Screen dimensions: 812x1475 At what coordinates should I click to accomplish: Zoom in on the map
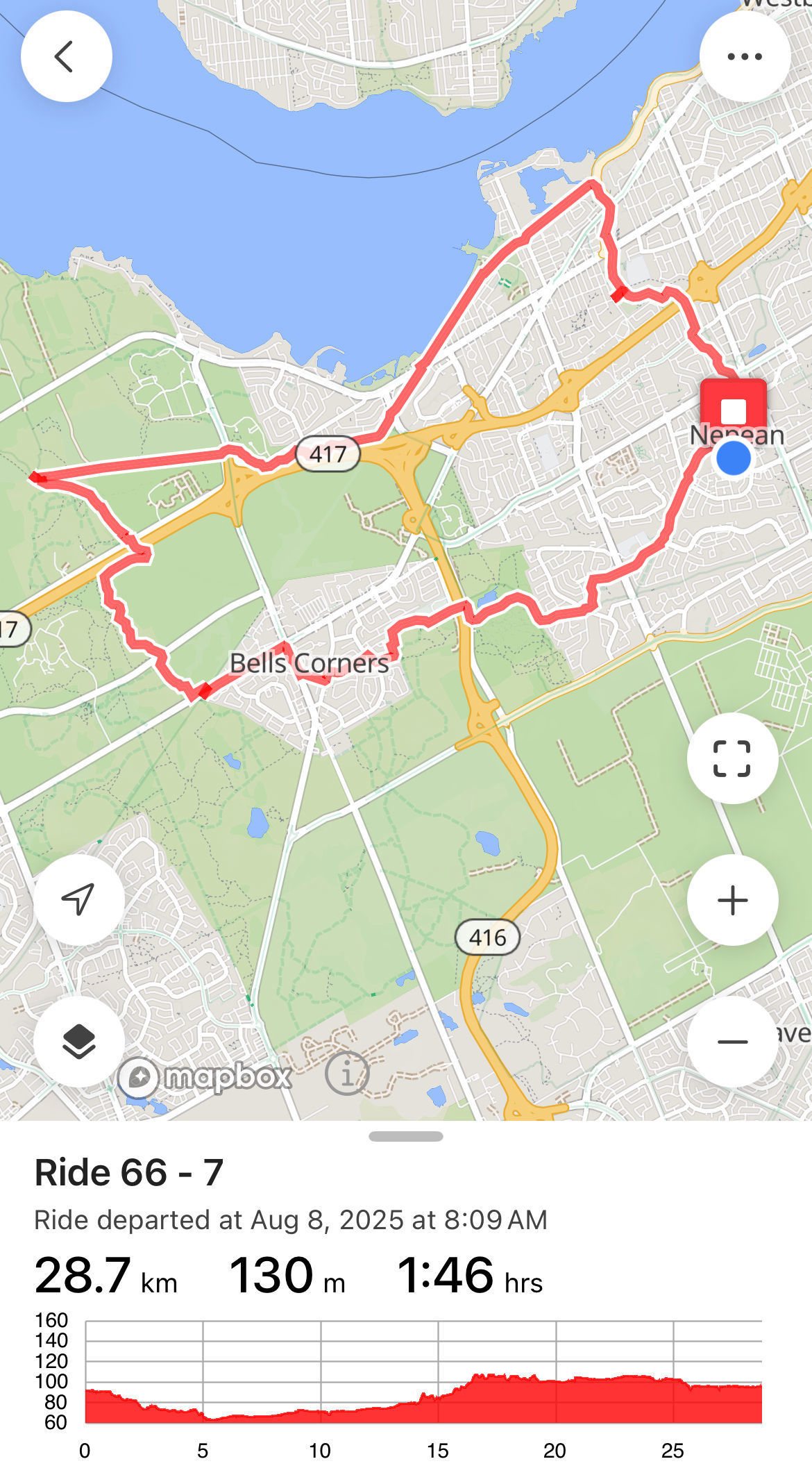[732, 900]
